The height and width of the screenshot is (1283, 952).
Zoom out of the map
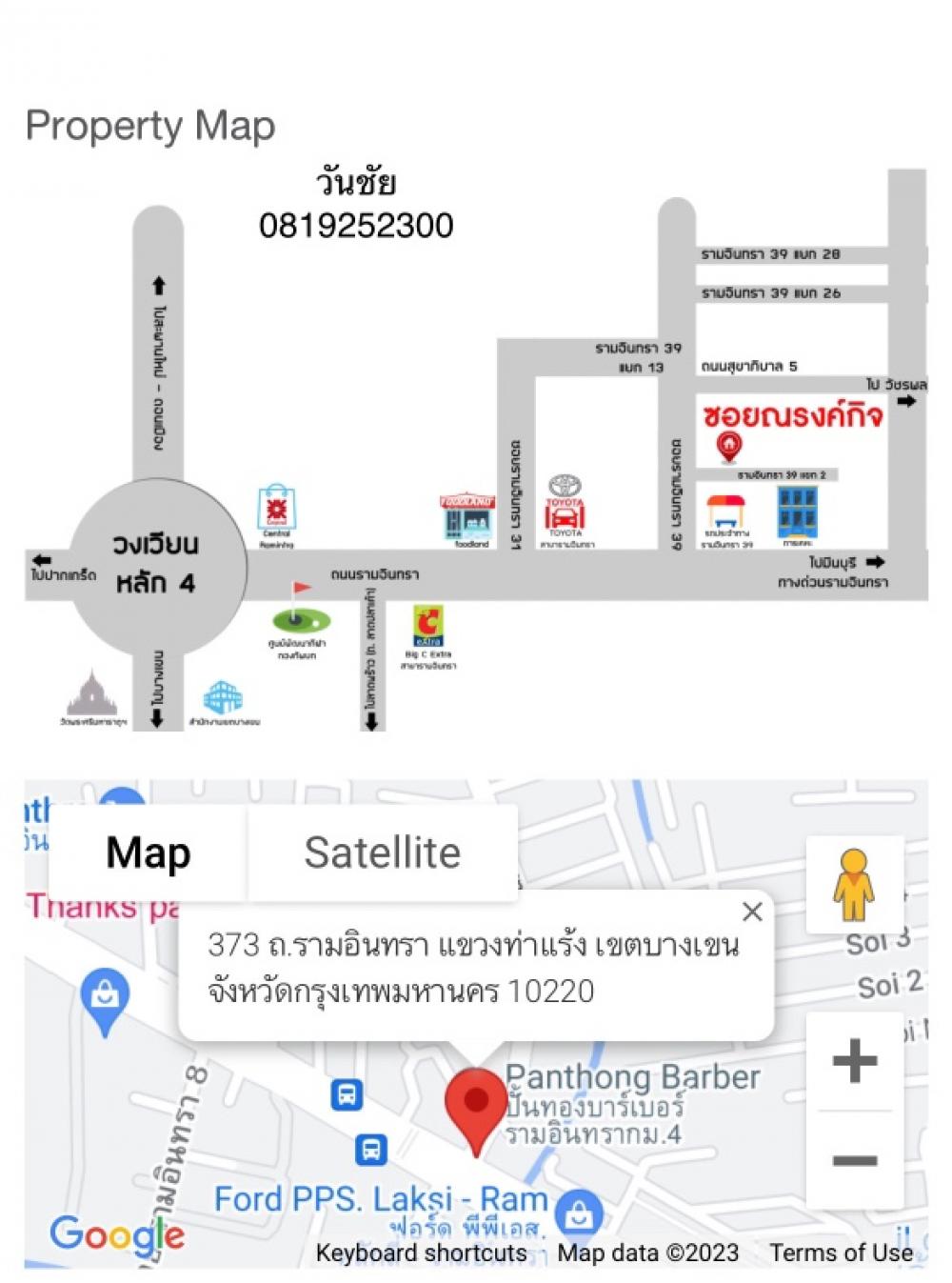pyautogui.click(x=854, y=1160)
